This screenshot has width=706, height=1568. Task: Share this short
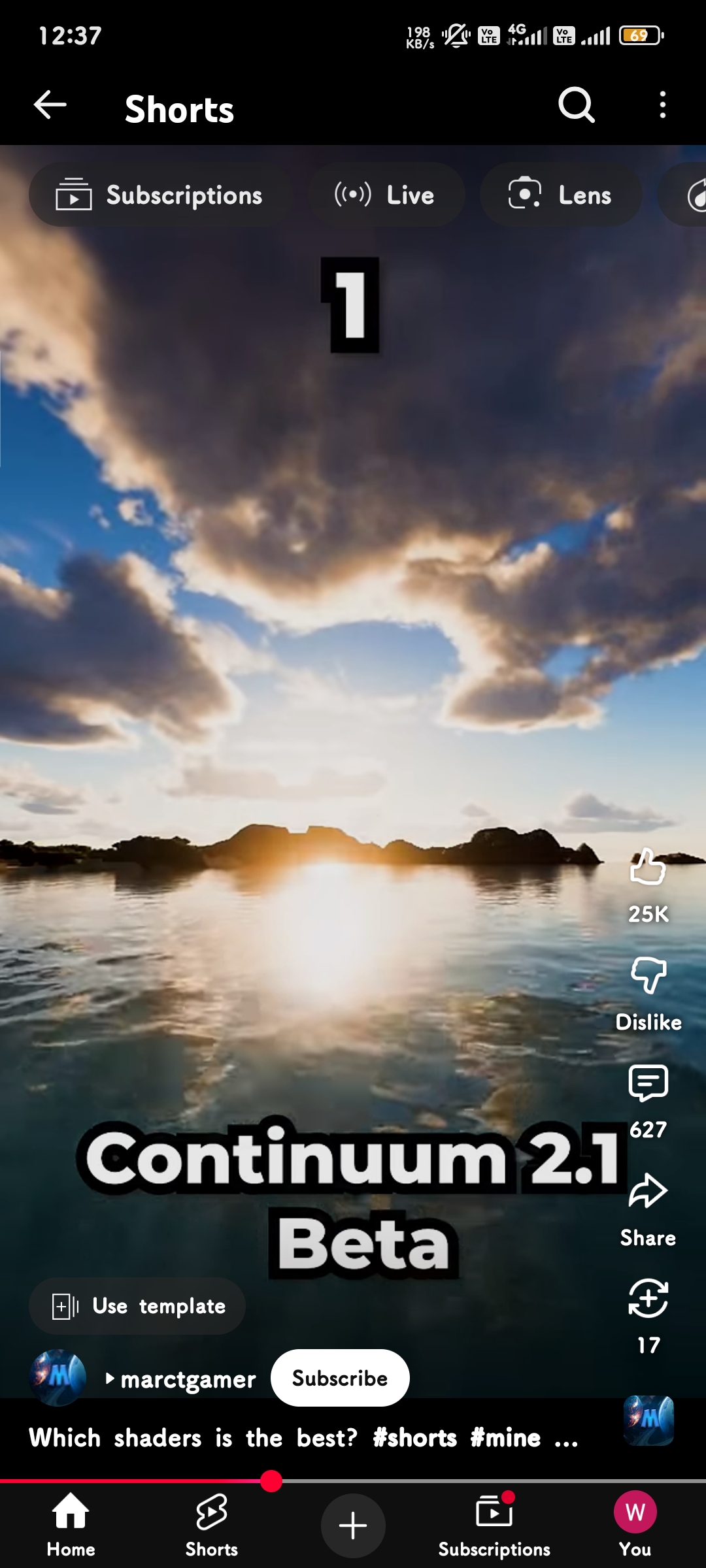click(x=648, y=1192)
